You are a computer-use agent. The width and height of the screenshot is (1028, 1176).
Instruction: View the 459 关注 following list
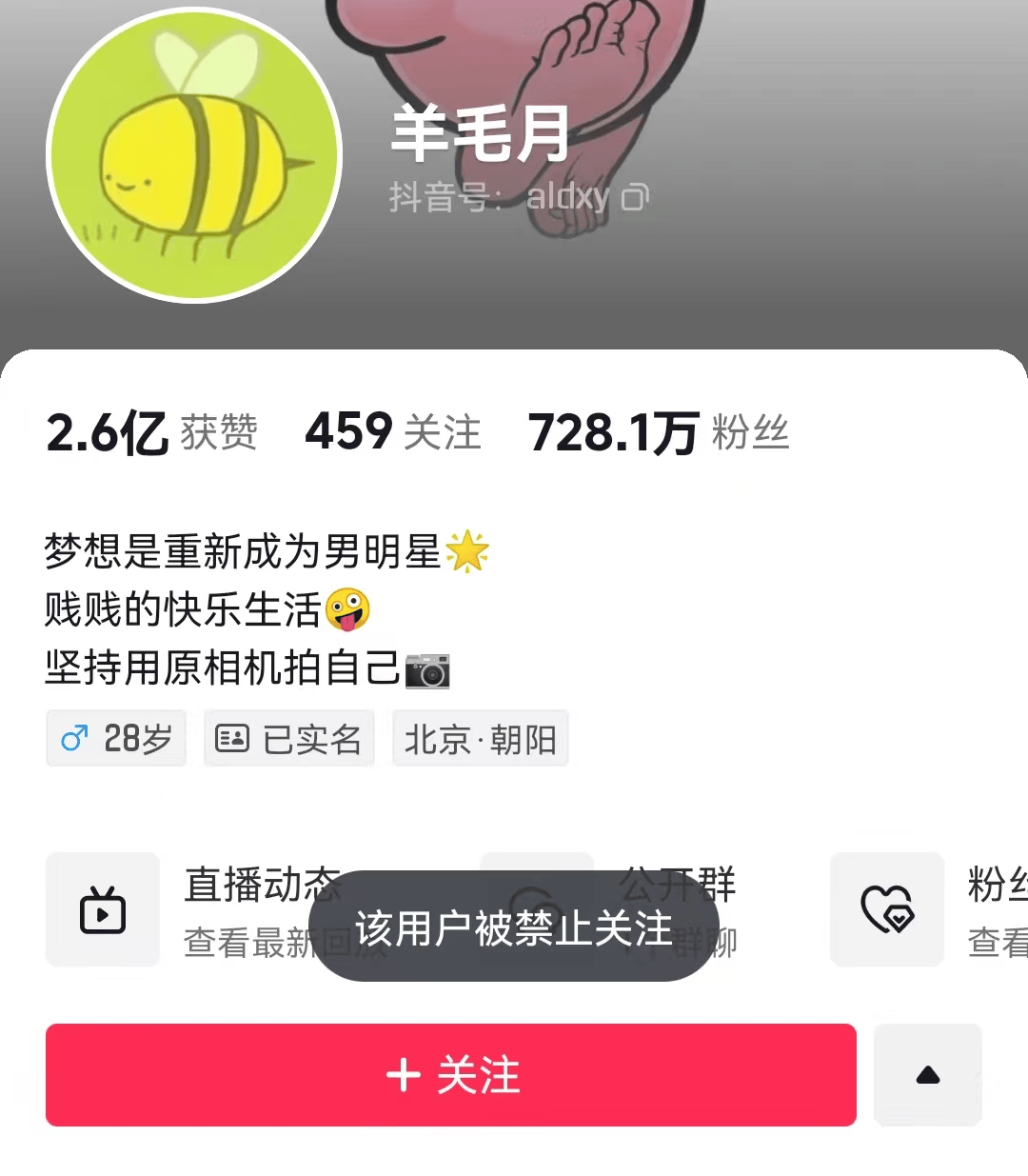coord(392,432)
